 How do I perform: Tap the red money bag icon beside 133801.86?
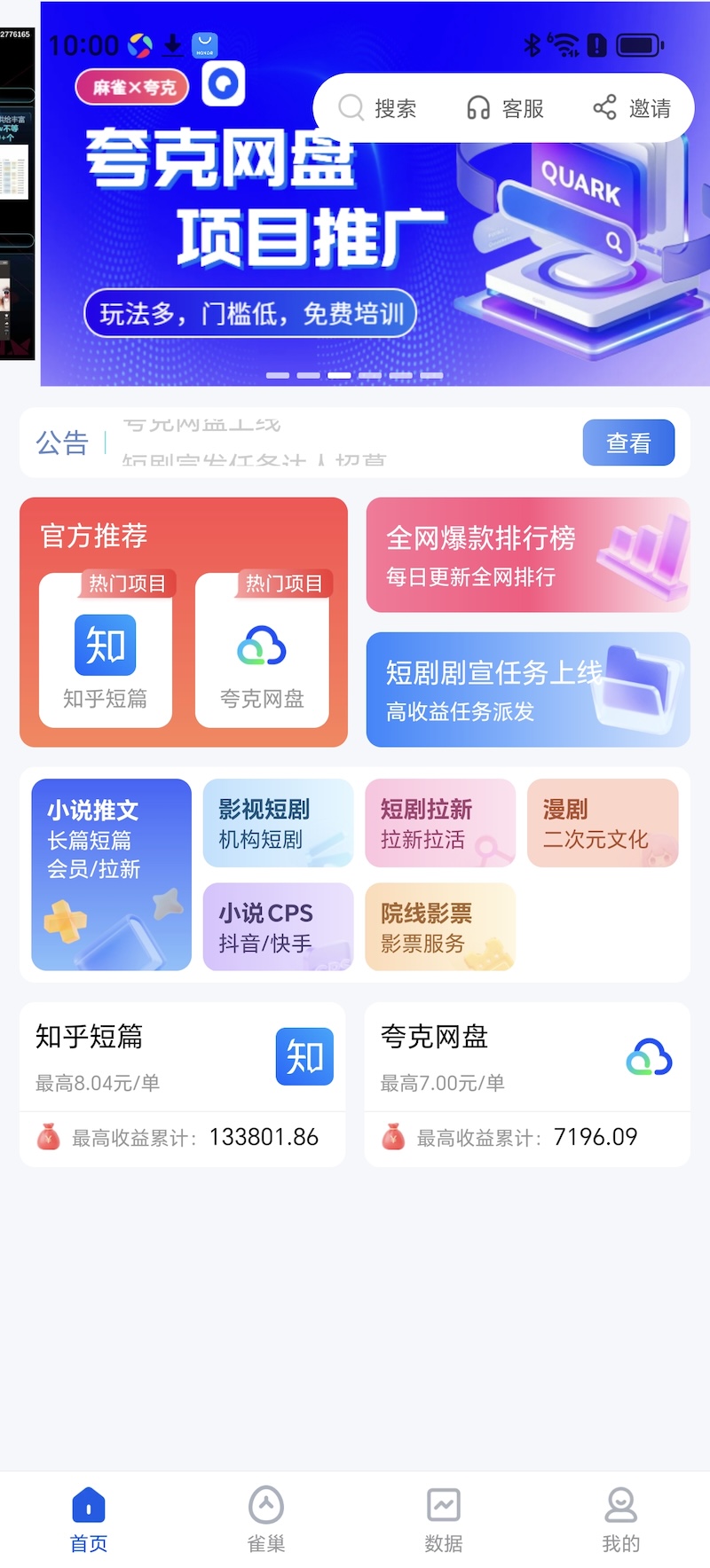(x=48, y=1138)
